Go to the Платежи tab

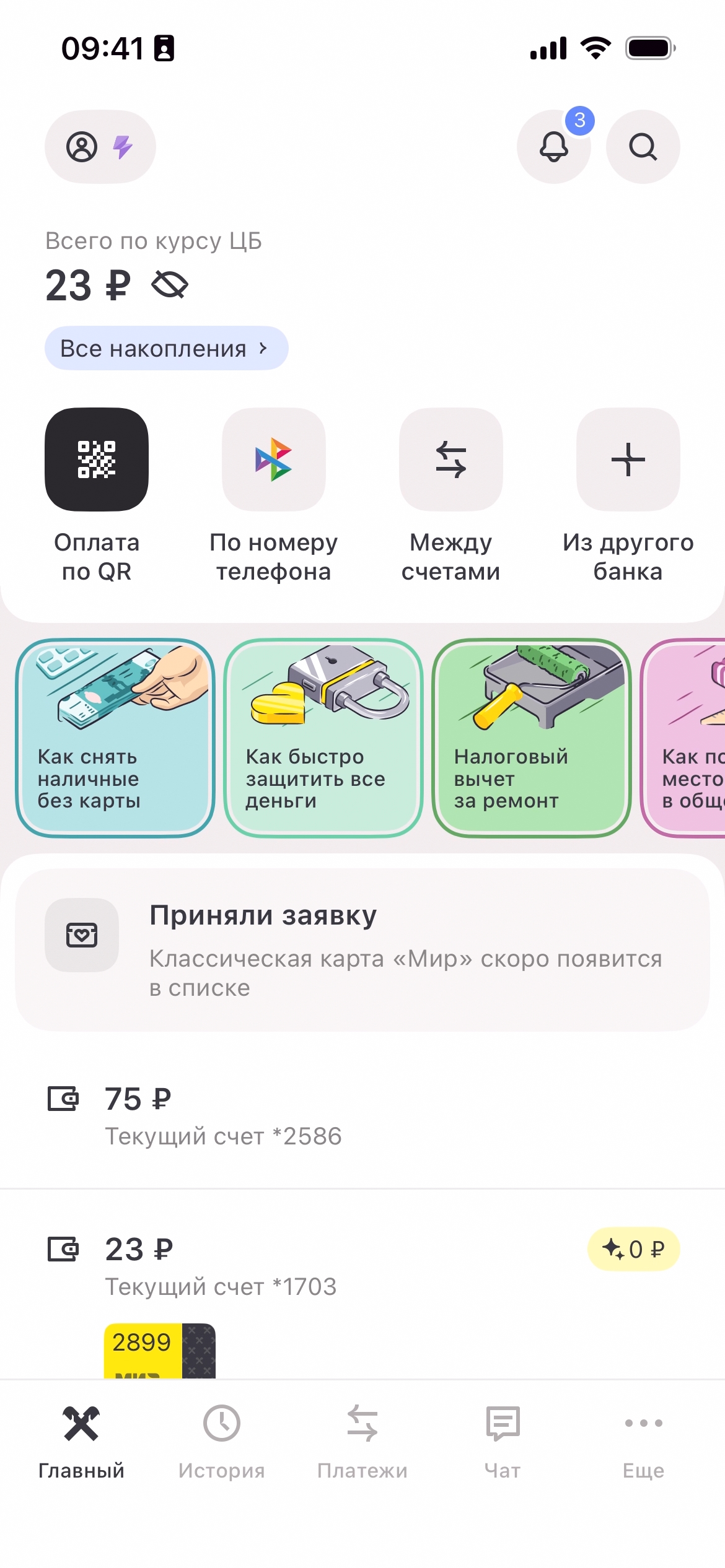(362, 1440)
